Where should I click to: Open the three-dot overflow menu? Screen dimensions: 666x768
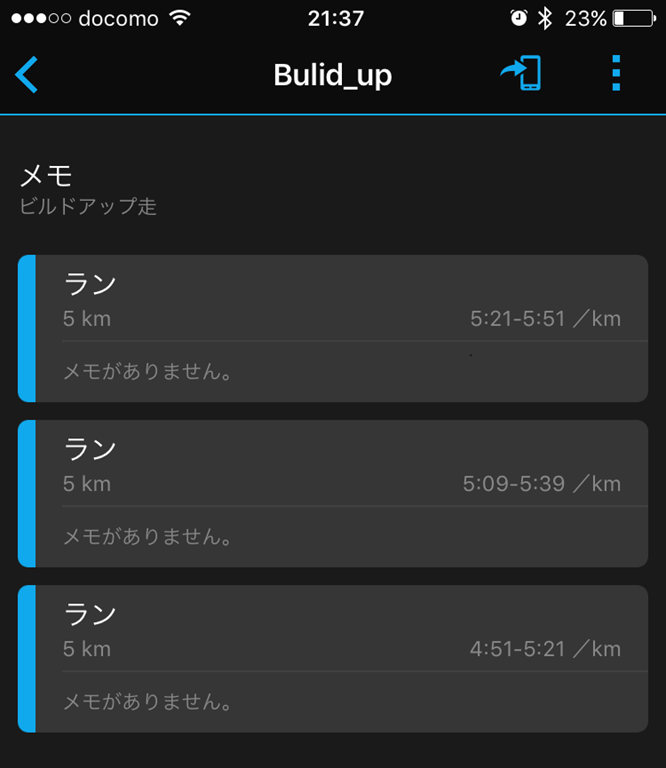[x=616, y=73]
